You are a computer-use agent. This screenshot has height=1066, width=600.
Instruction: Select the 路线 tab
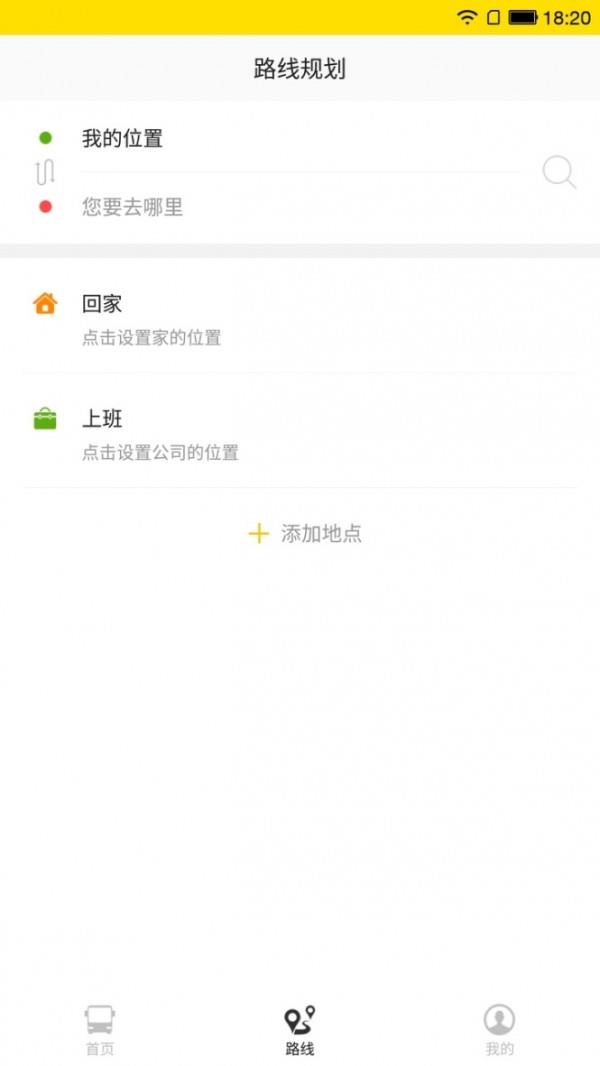tap(300, 1031)
